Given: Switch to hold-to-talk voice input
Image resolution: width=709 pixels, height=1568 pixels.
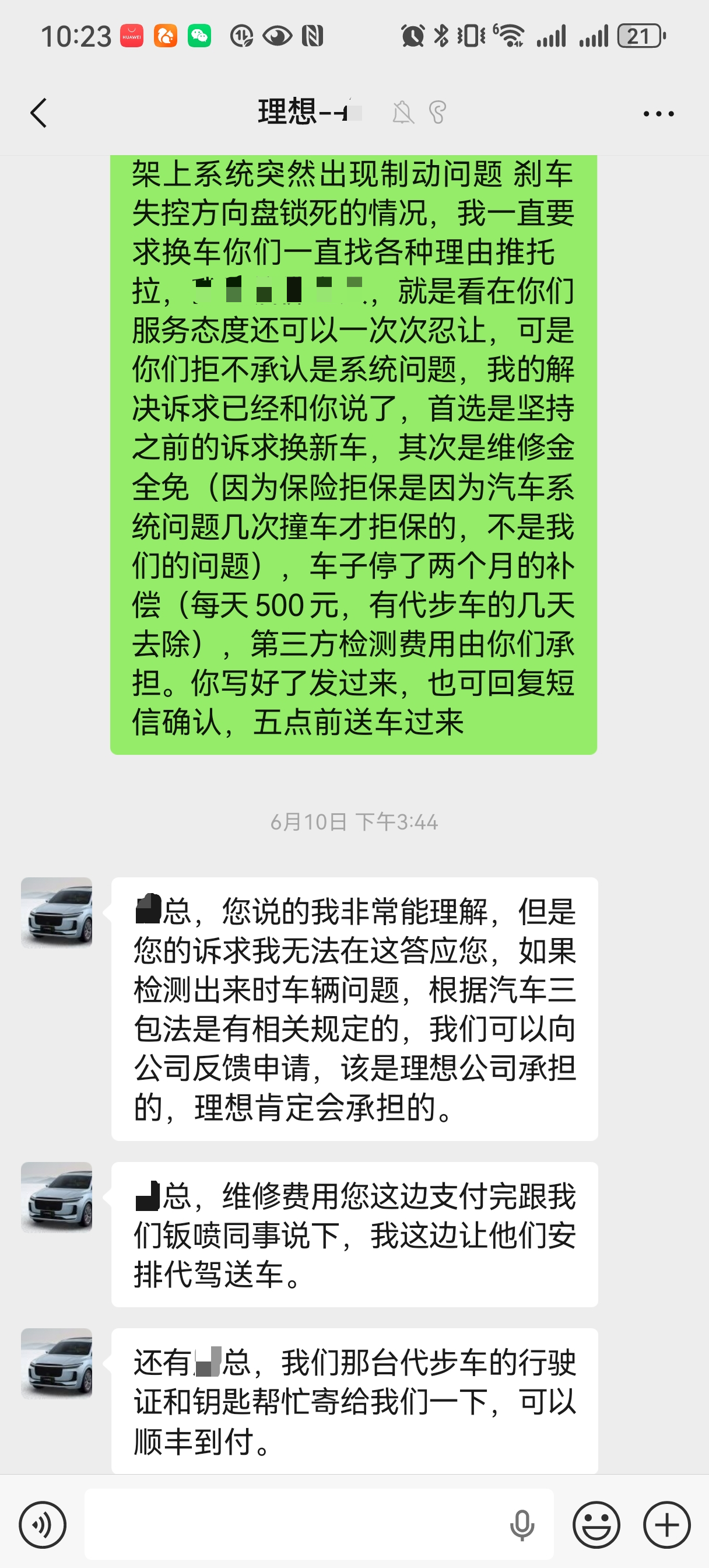Looking at the screenshot, I should click(x=43, y=1525).
